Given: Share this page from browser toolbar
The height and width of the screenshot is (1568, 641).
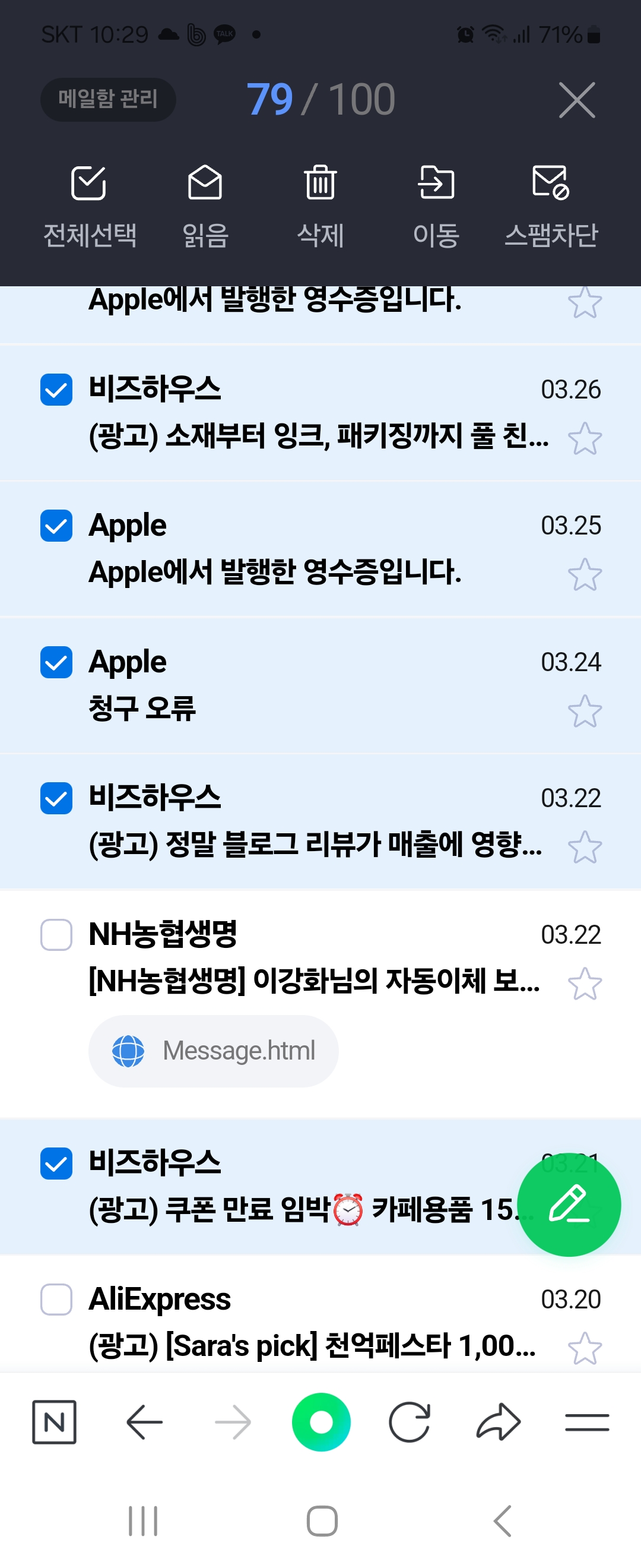Looking at the screenshot, I should (x=498, y=1422).
